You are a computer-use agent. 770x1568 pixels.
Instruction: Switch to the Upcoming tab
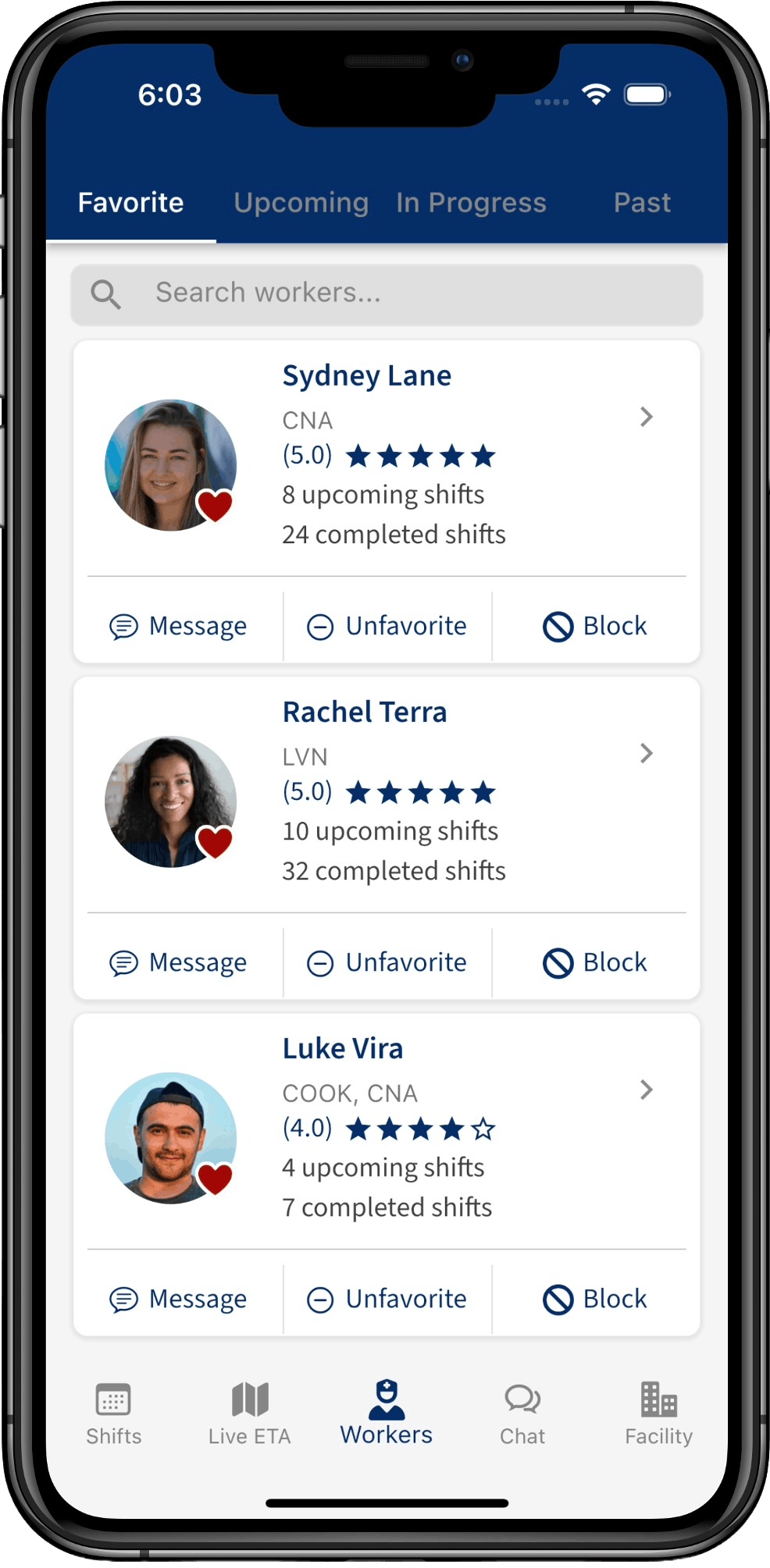click(x=301, y=203)
